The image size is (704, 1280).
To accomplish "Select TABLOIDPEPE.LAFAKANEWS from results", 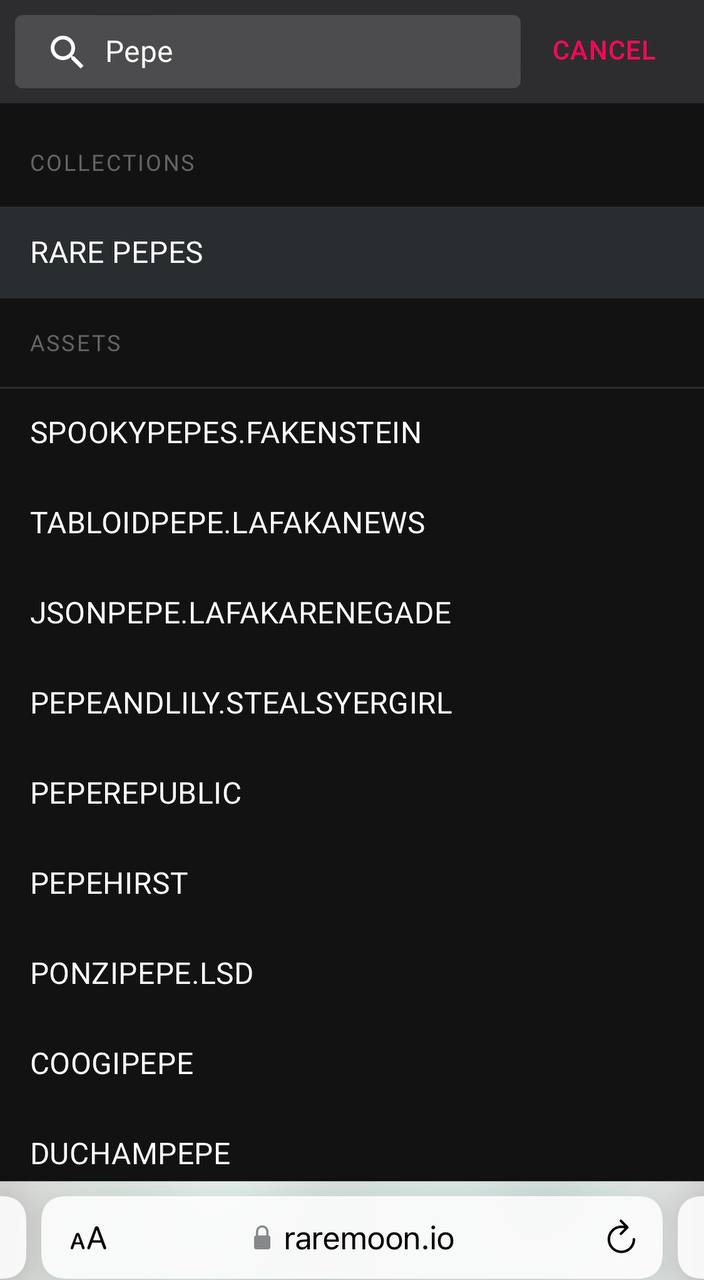I will coord(352,523).
